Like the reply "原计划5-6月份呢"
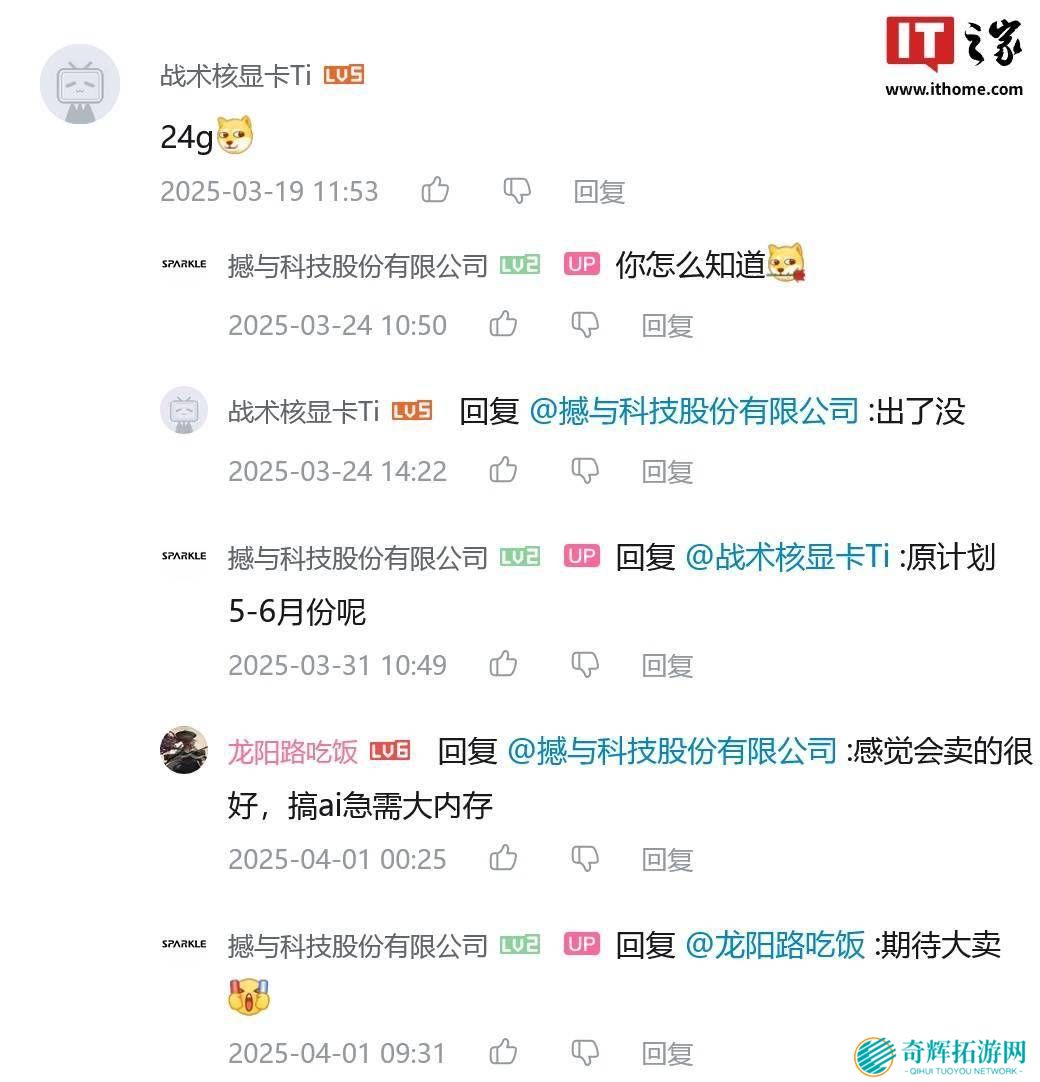Image resolution: width=1040 pixels, height=1082 pixels. coord(503,665)
